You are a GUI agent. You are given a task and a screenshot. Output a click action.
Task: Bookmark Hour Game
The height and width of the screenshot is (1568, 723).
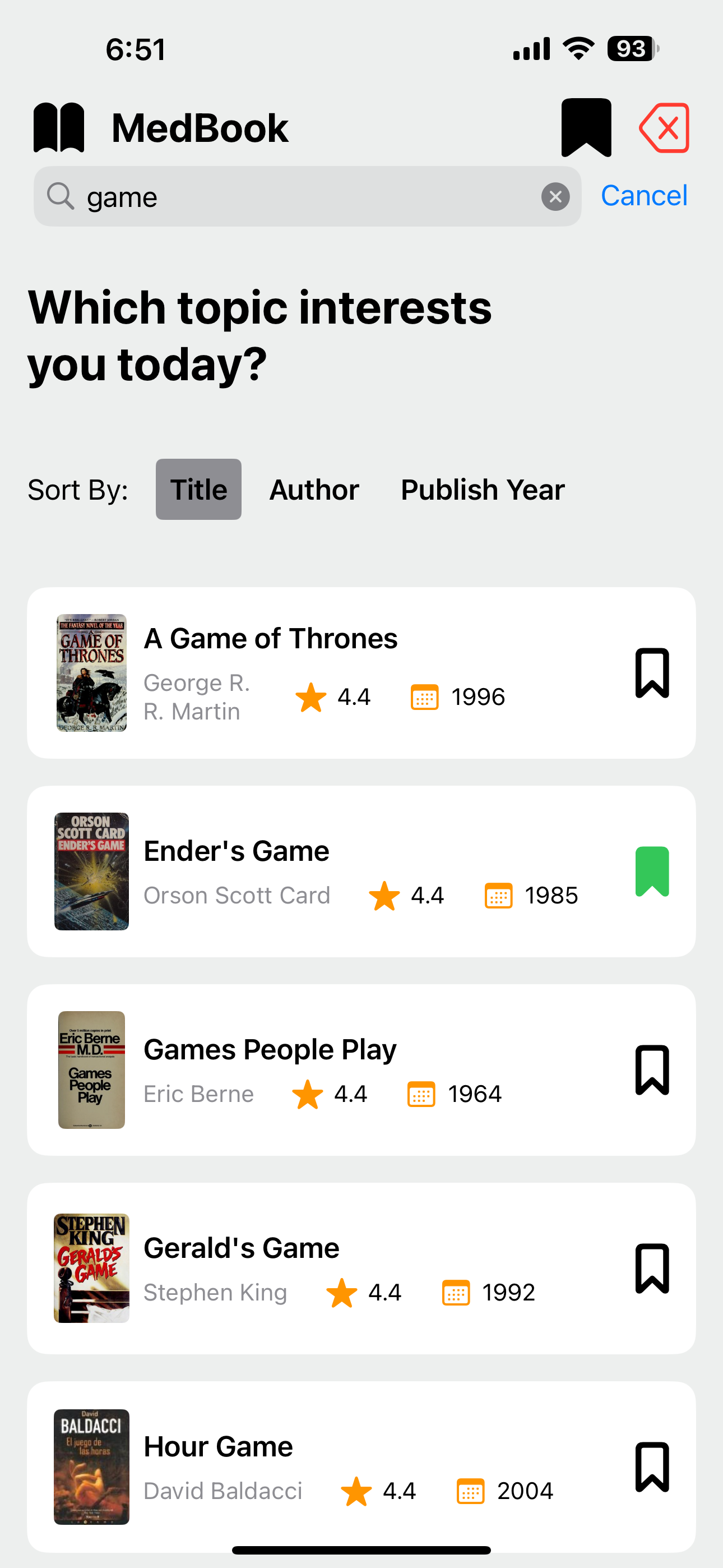652,1466
